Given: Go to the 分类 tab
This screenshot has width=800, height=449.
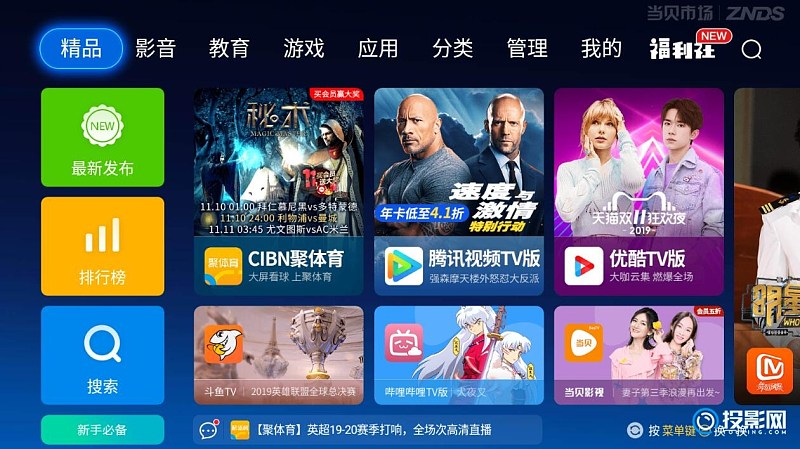Looking at the screenshot, I should [452, 48].
